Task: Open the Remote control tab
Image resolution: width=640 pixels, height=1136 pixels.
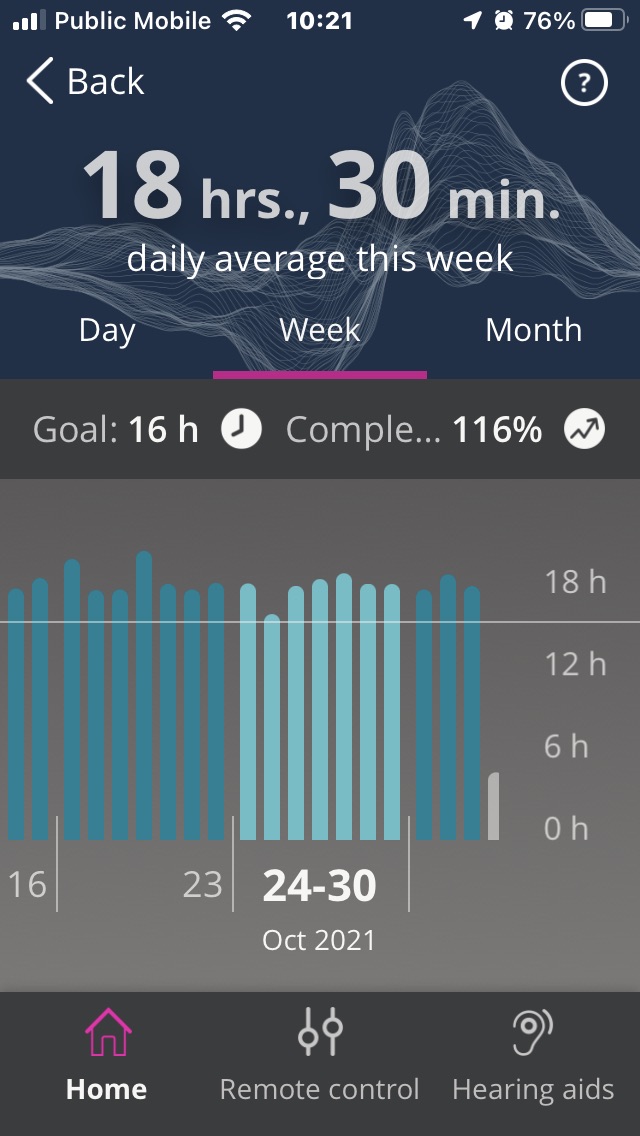Action: [x=320, y=1055]
